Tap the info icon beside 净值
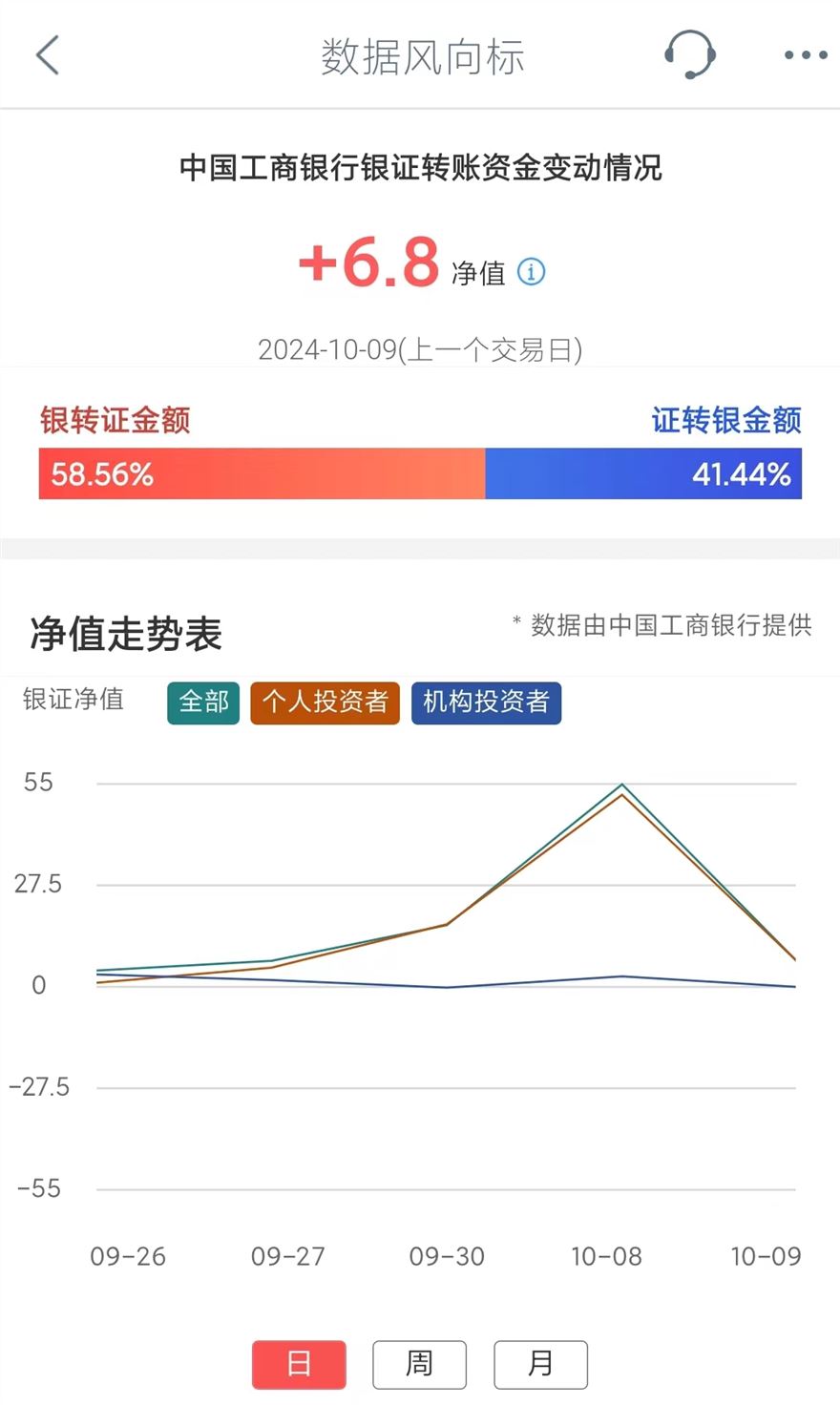Screen dimensions: 840x1405 [532, 272]
